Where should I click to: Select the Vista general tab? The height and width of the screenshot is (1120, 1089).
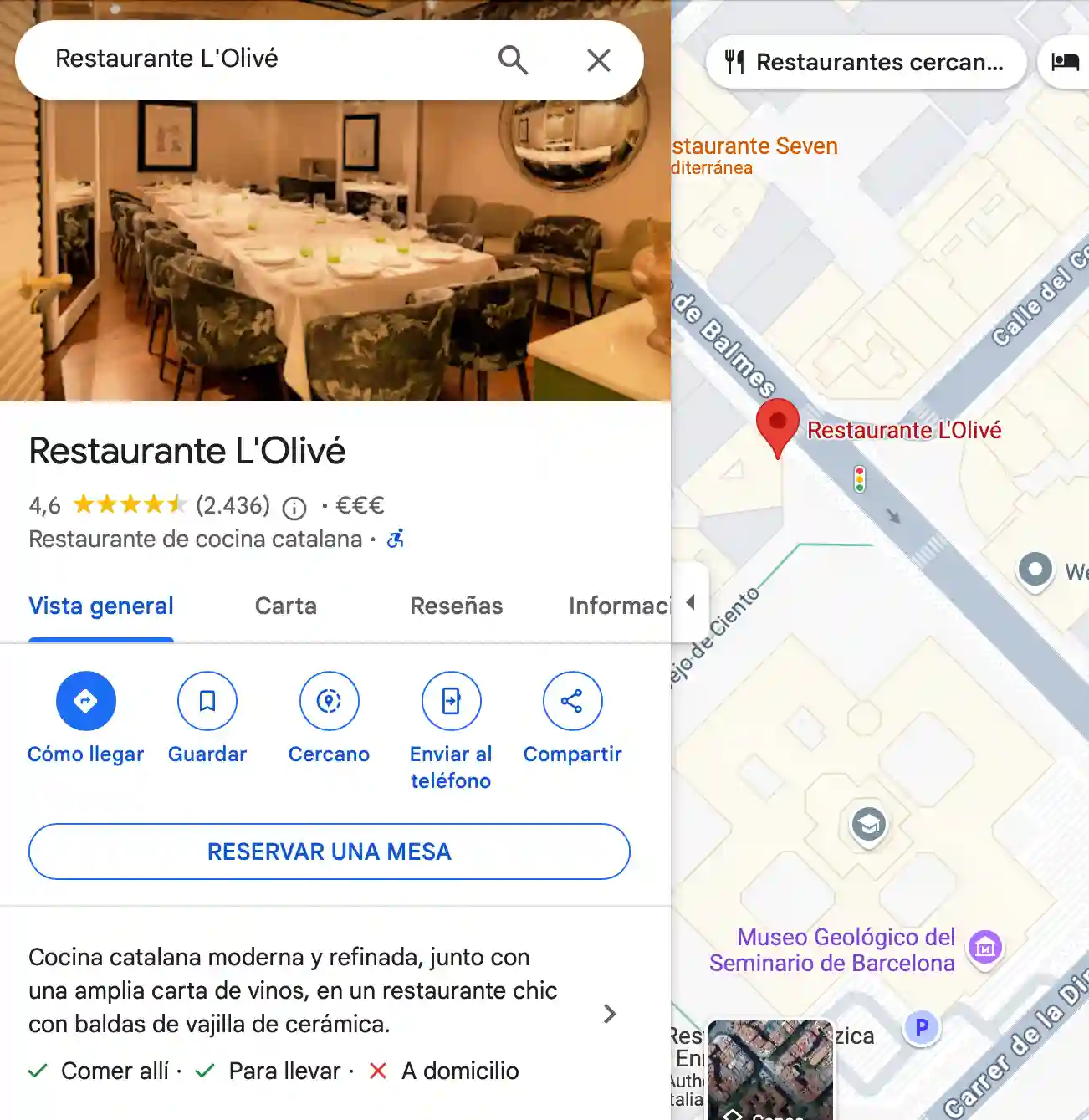[x=101, y=606]
